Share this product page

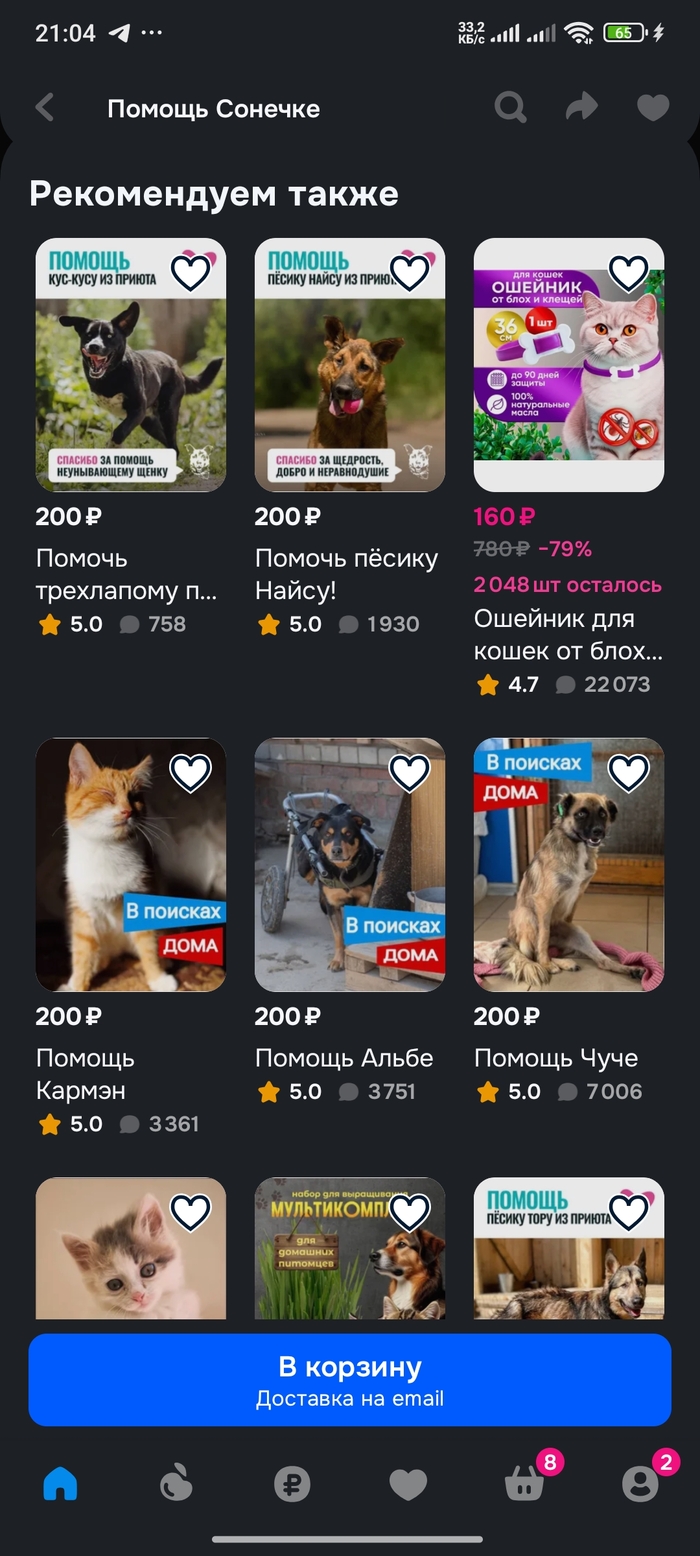click(581, 108)
